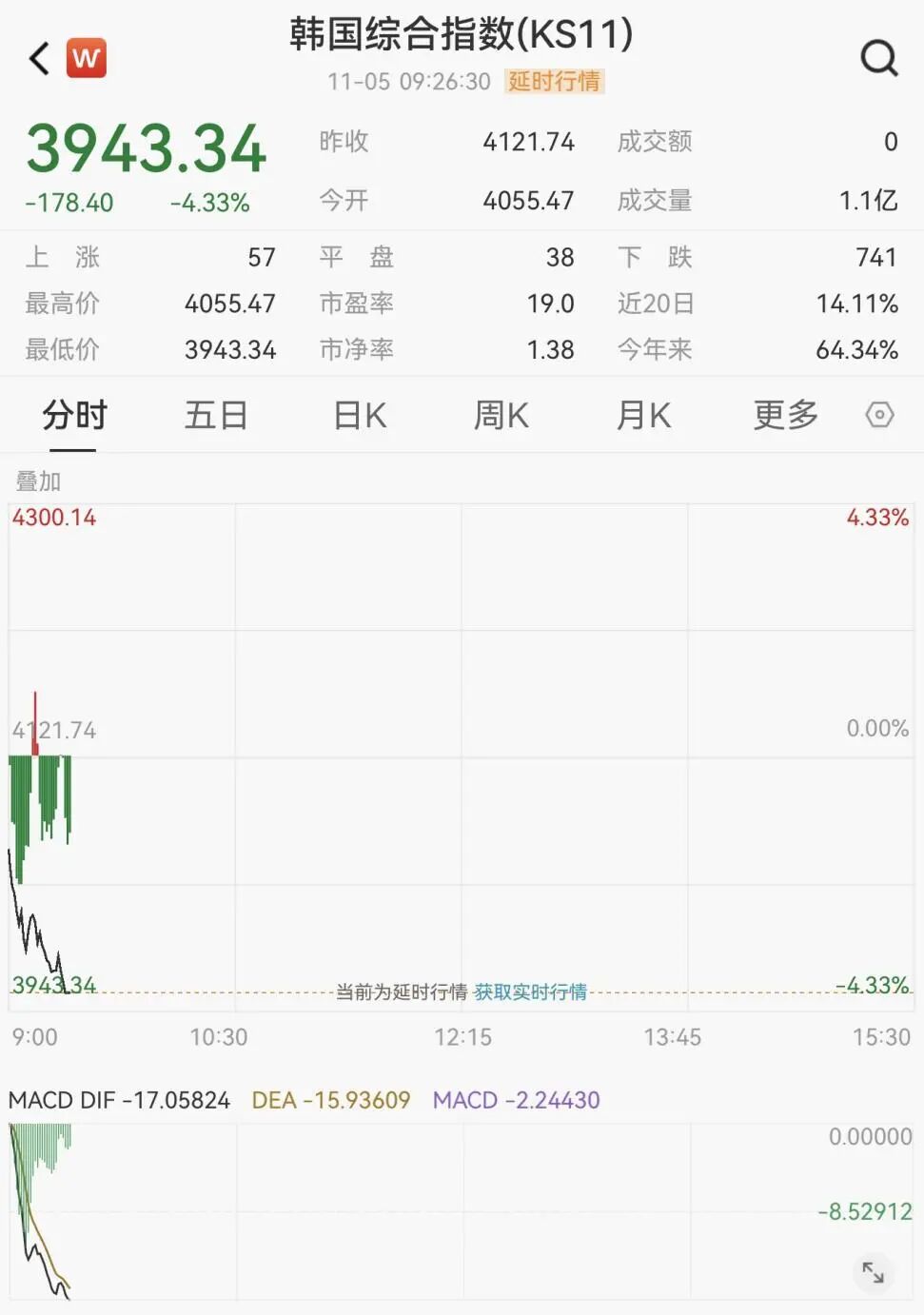Open chart settings hexagon icon
Image resolution: width=924 pixels, height=1315 pixels.
pos(879,415)
